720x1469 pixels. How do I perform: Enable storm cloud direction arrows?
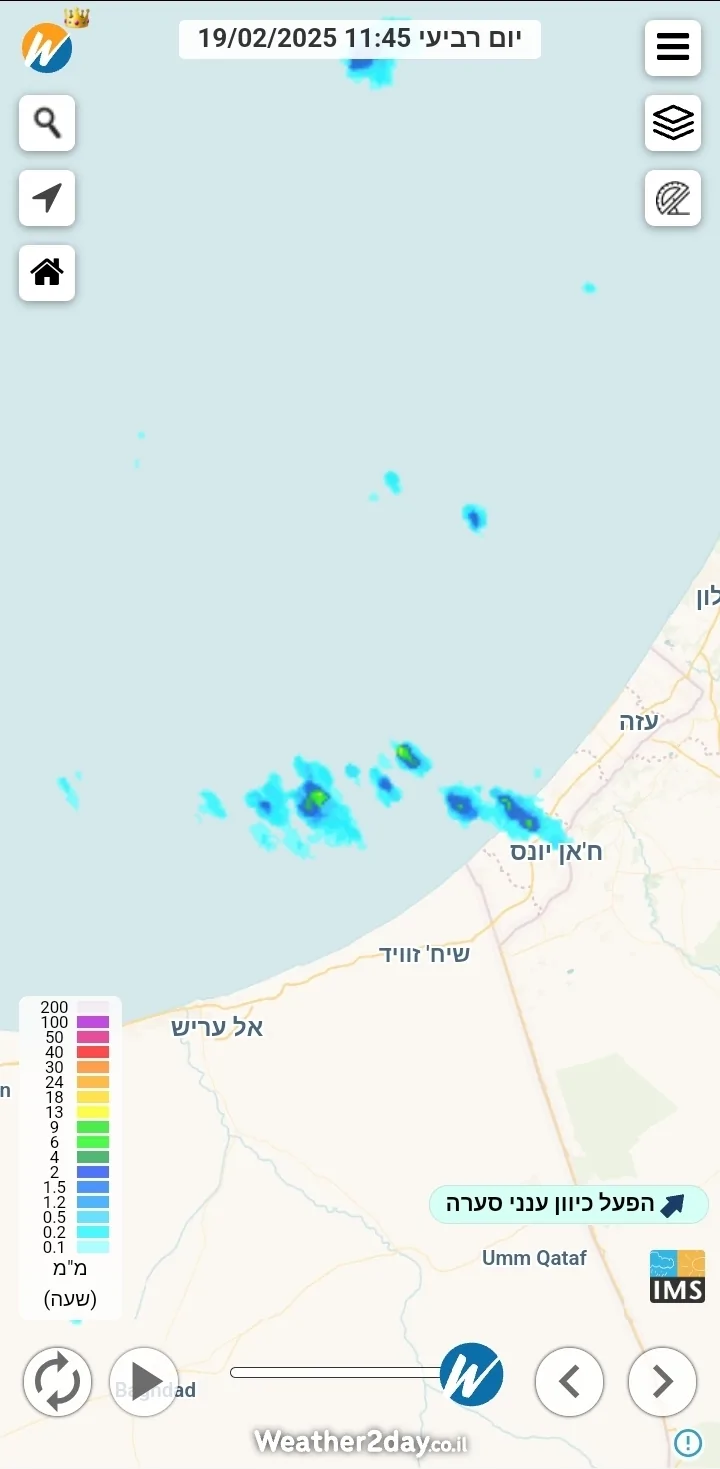(x=569, y=1204)
